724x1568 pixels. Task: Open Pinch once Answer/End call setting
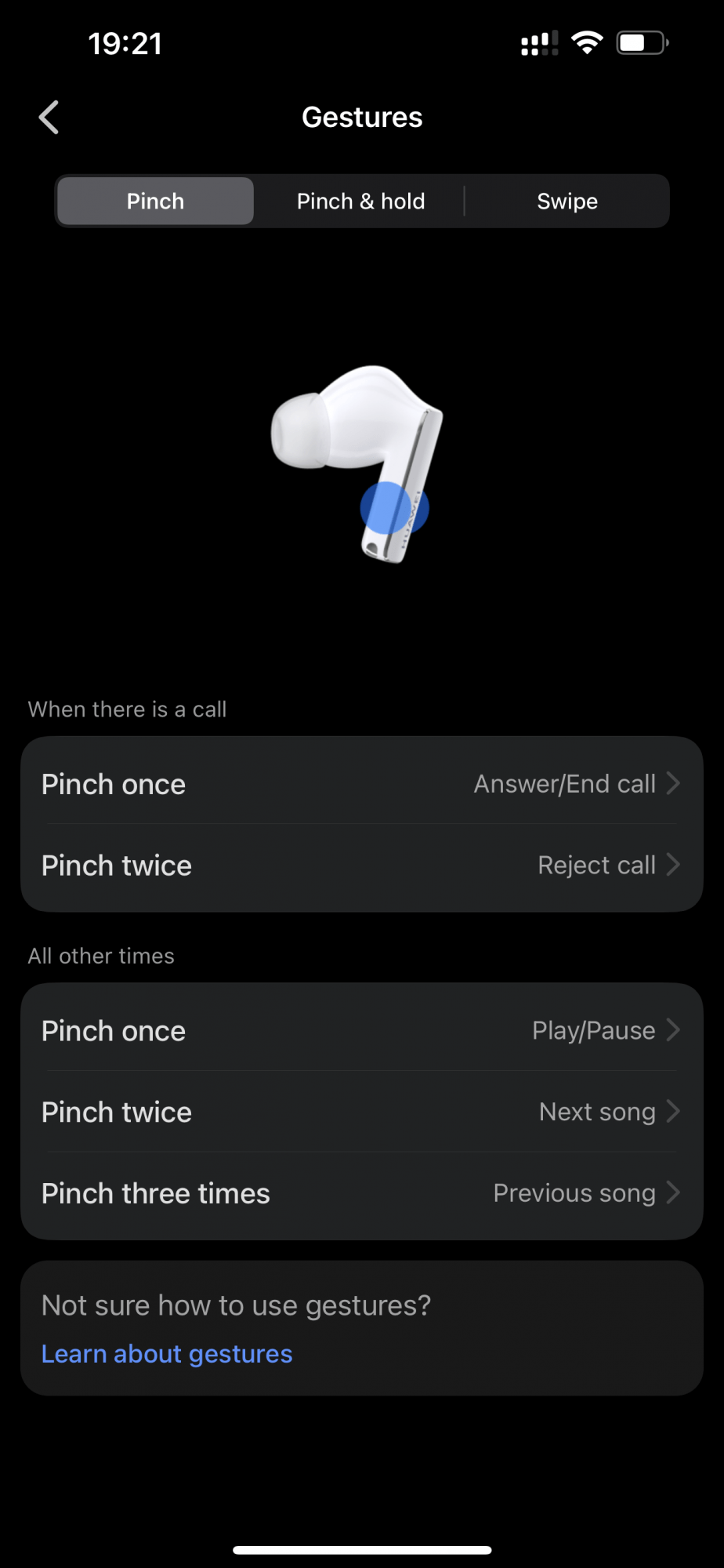pos(361,784)
